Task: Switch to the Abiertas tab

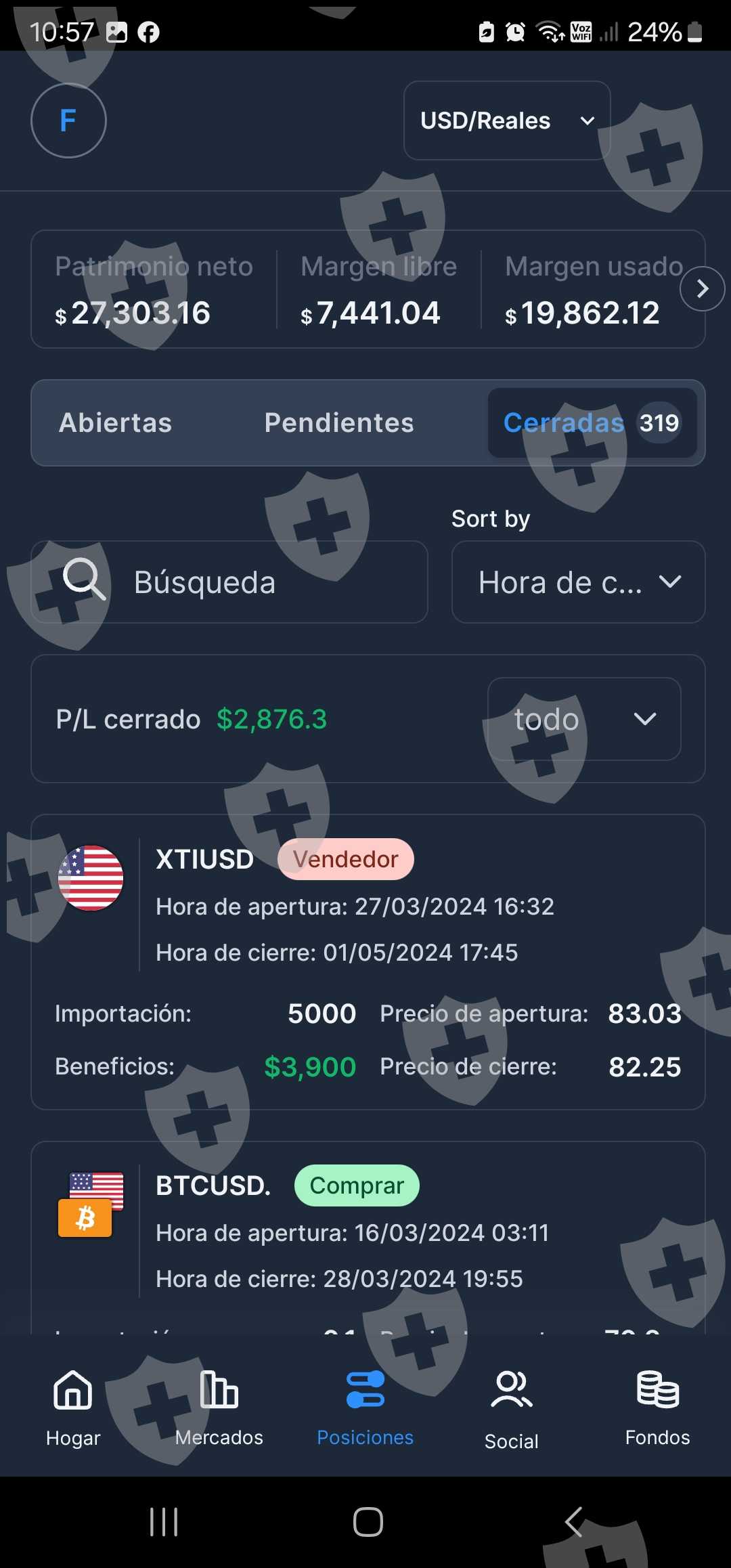Action: [x=116, y=423]
